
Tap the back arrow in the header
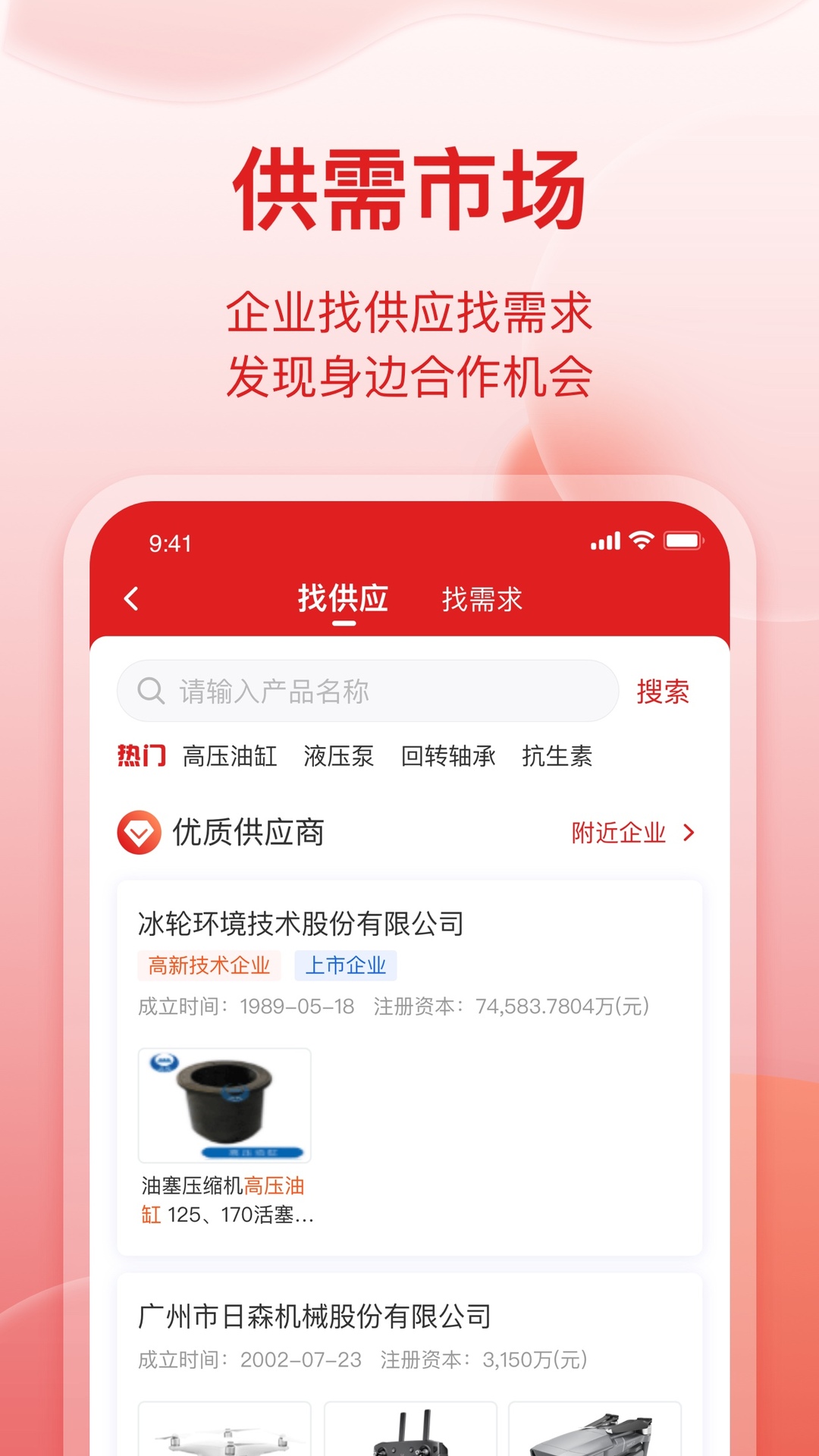tap(132, 598)
